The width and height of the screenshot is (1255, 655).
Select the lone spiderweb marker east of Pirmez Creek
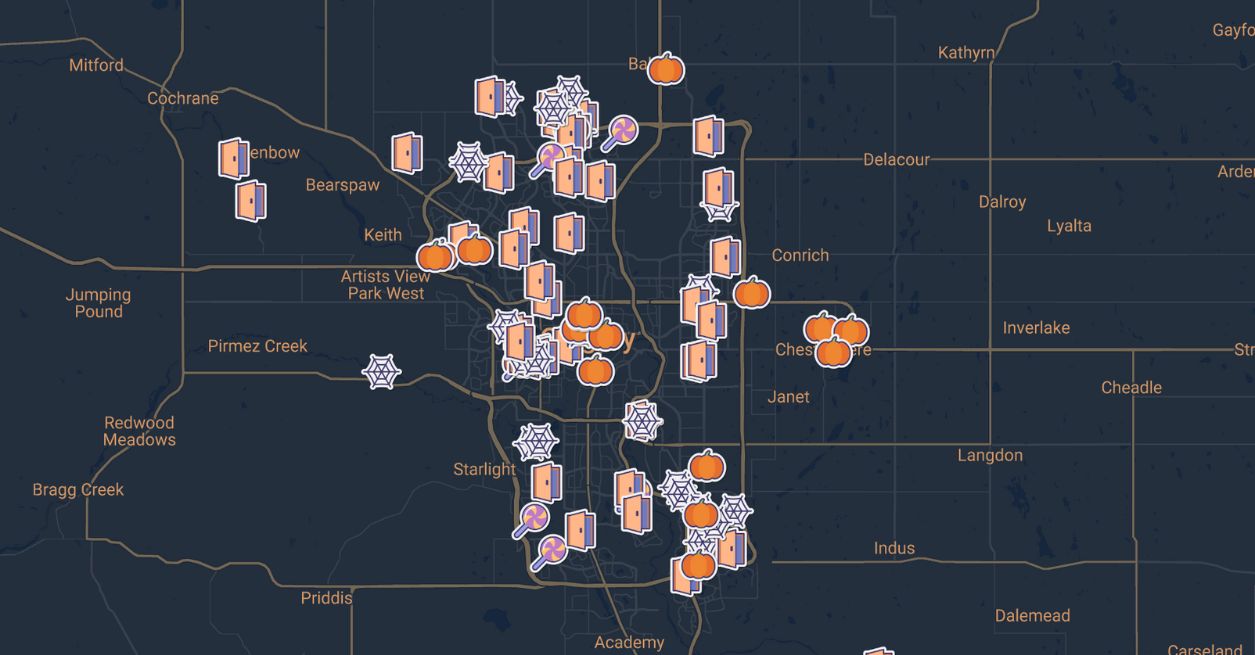381,371
